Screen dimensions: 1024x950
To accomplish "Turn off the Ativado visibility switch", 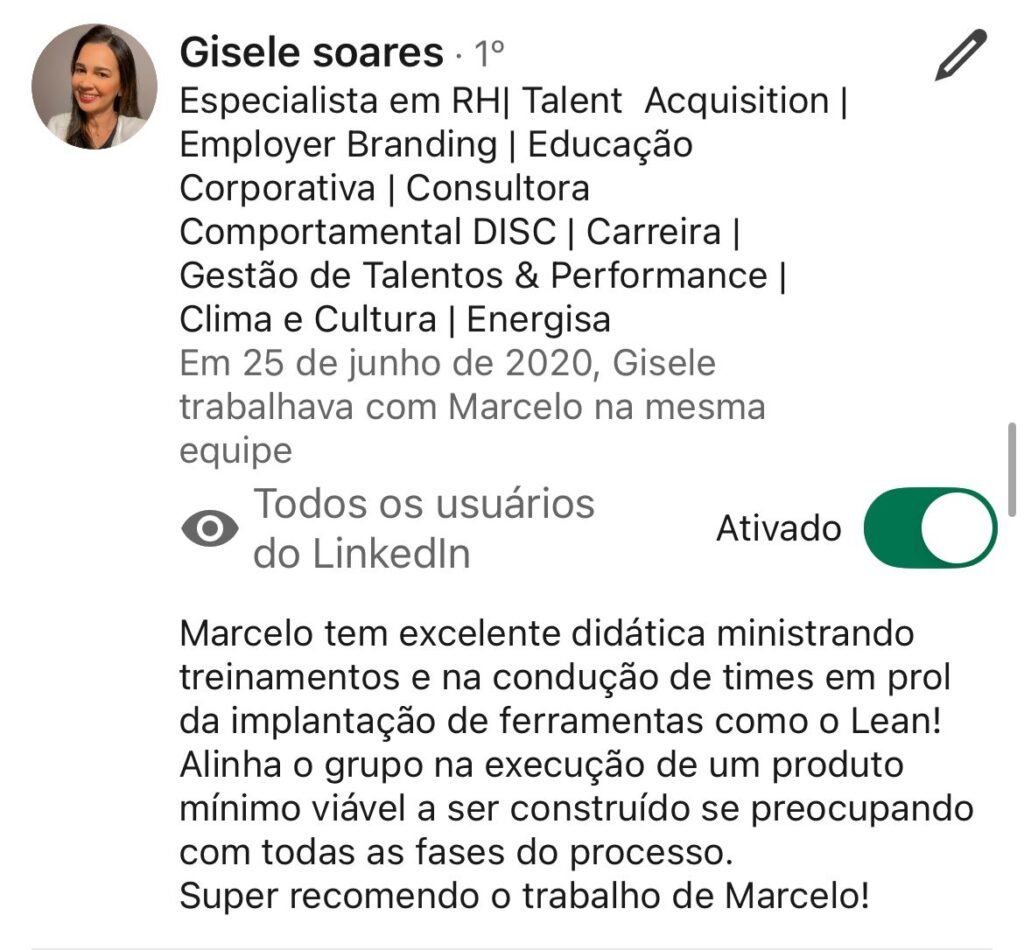I will (929, 528).
